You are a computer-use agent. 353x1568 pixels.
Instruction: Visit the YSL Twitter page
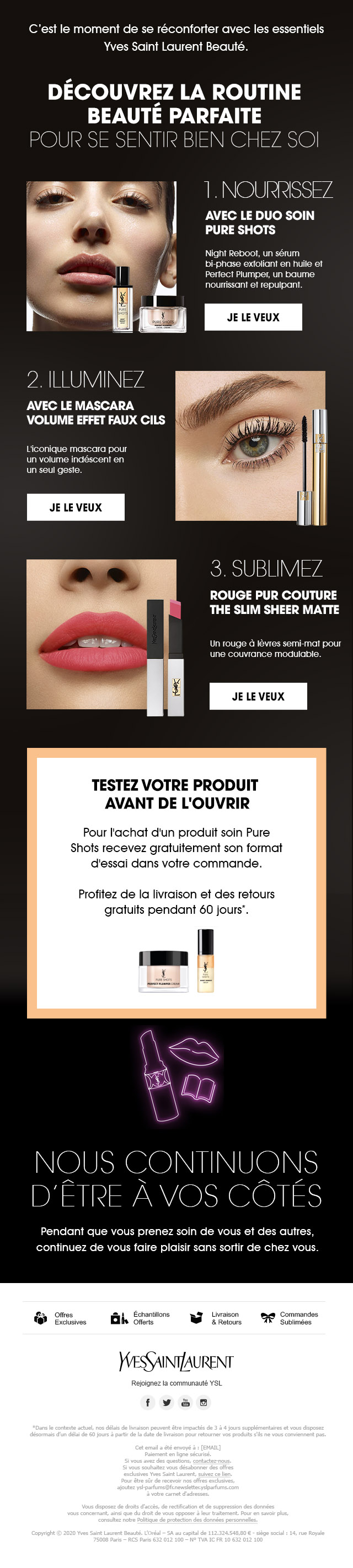[x=167, y=1403]
